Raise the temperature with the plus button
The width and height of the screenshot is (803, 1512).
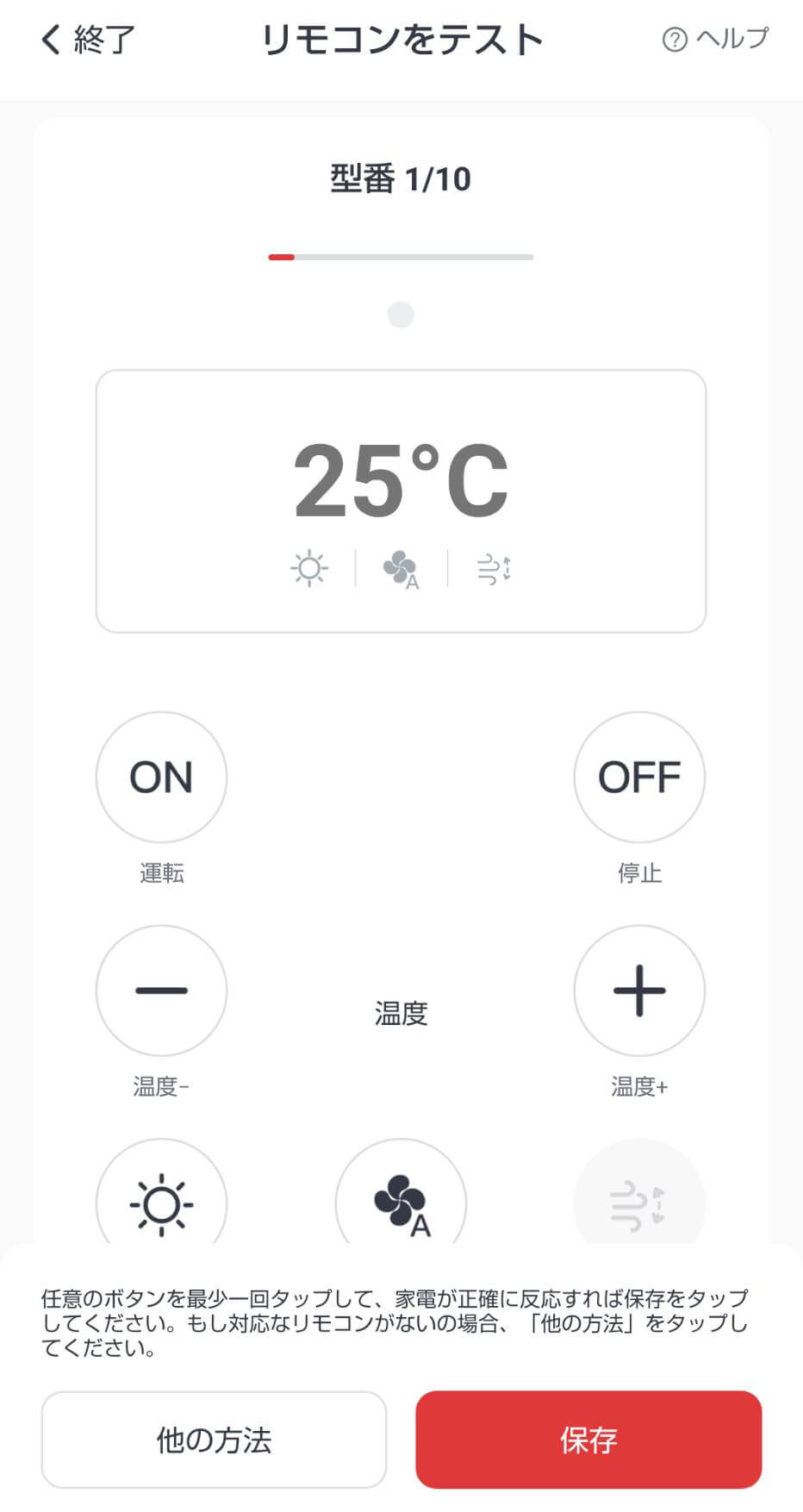[639, 990]
